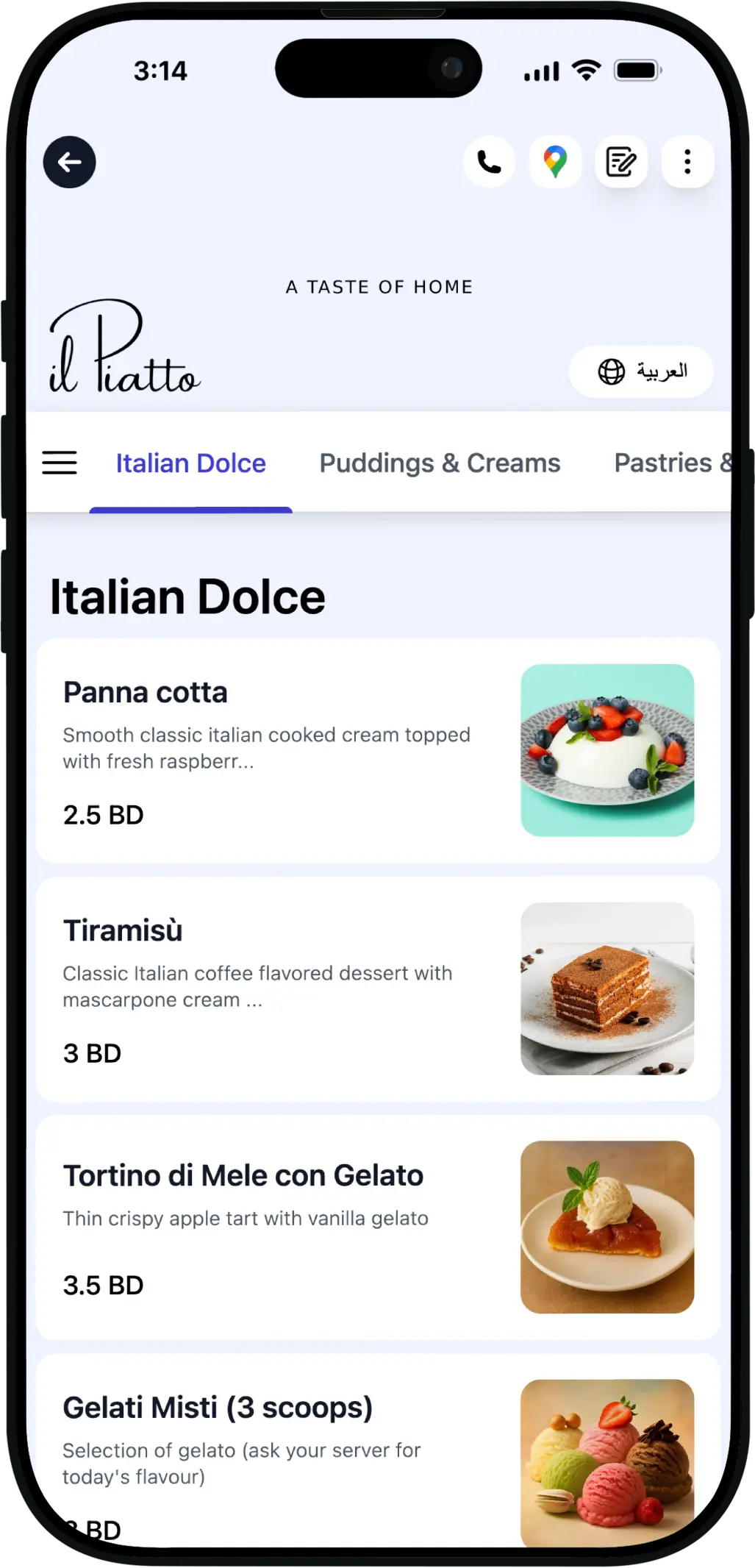Open the hamburger menu icon
This screenshot has width=755, height=1568.
(60, 463)
